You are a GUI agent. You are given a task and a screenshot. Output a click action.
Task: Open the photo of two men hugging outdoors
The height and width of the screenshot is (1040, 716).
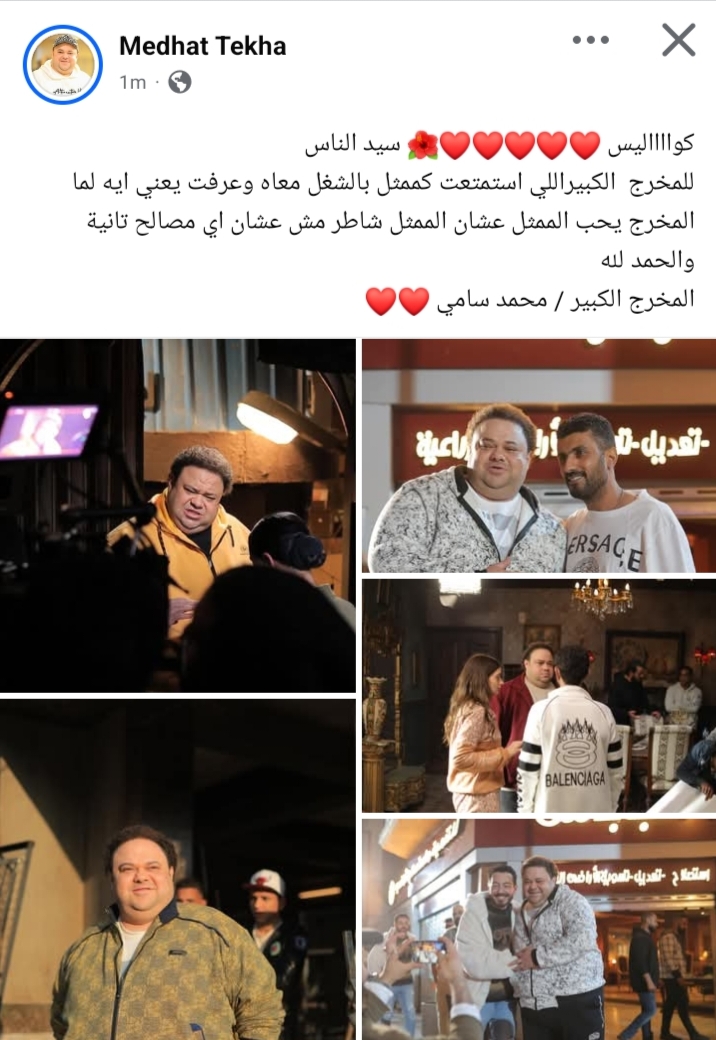click(539, 929)
